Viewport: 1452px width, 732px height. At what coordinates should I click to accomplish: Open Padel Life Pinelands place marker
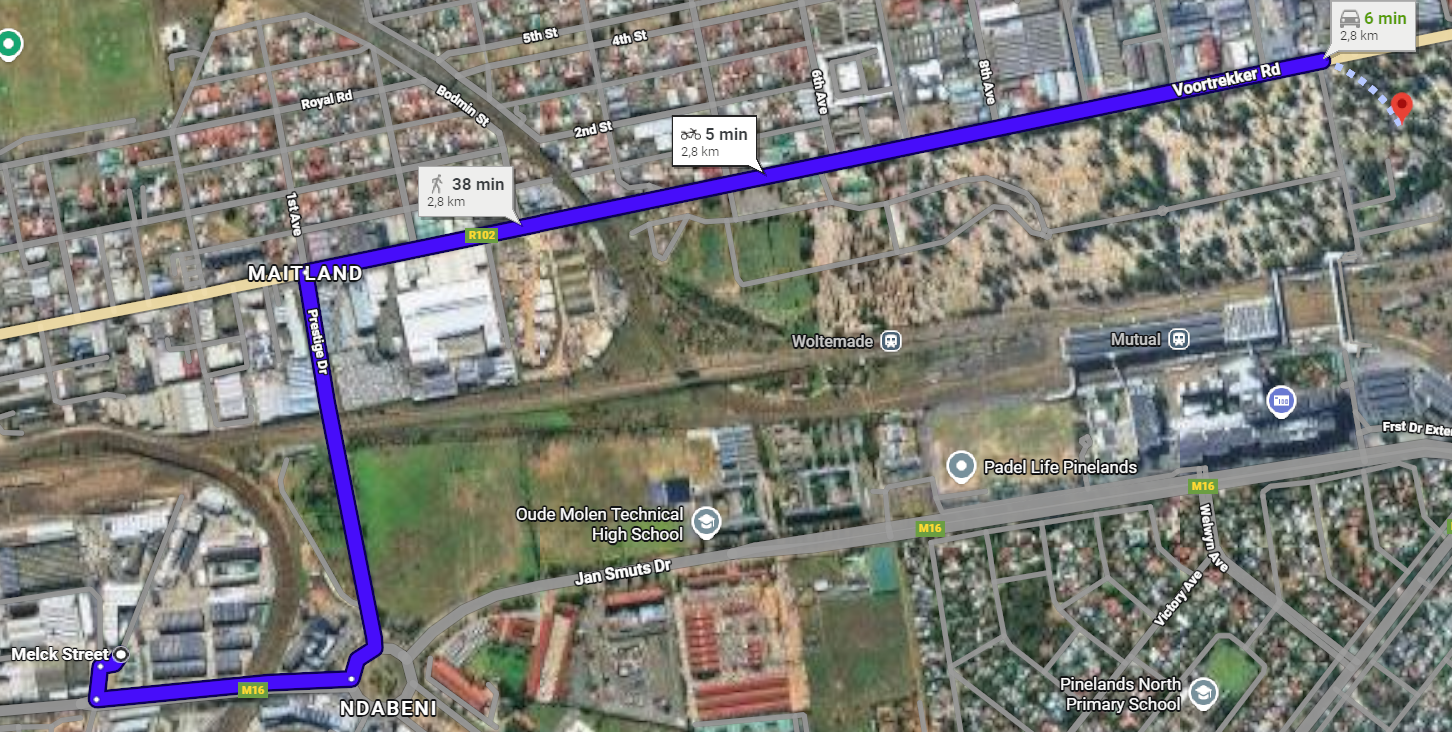coord(961,466)
